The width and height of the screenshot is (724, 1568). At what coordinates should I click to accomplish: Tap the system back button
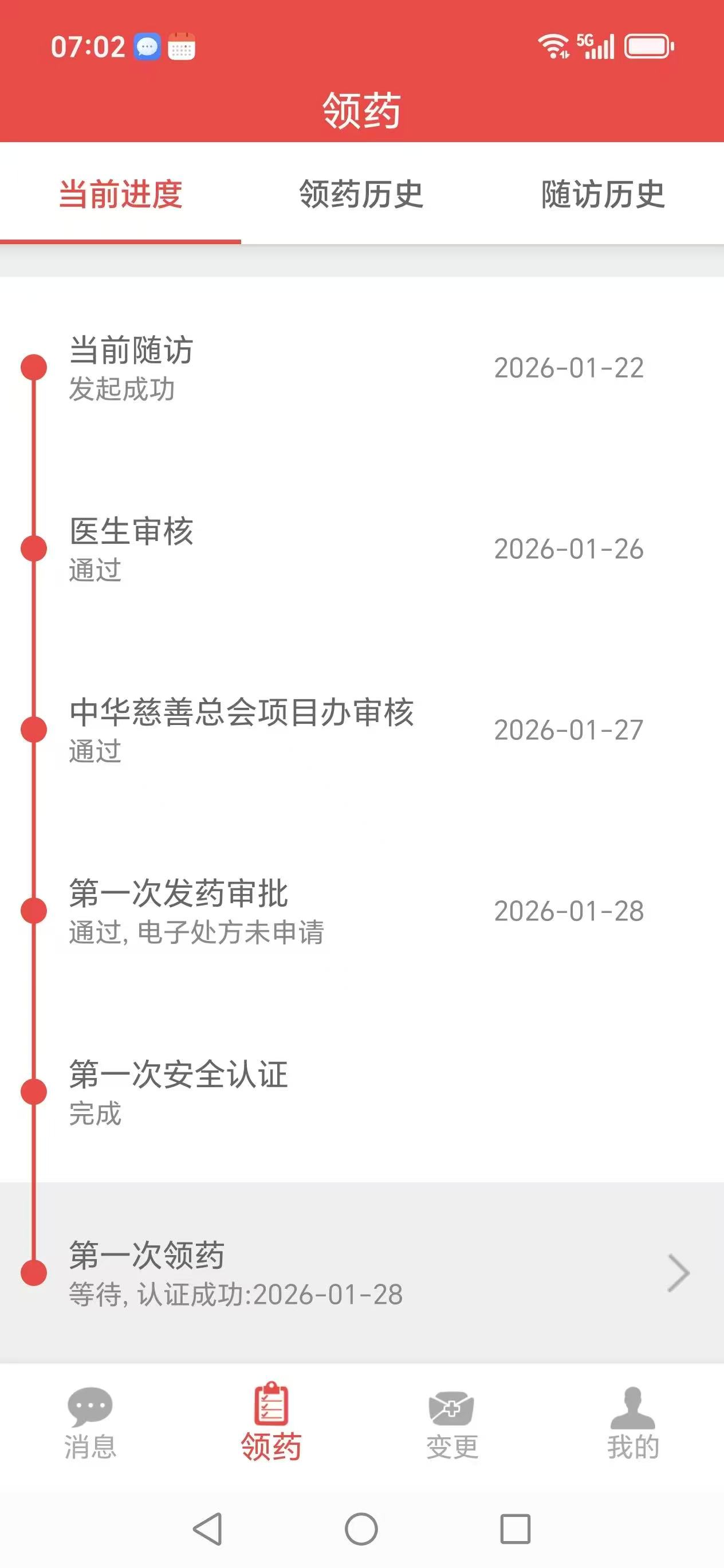[x=207, y=1528]
